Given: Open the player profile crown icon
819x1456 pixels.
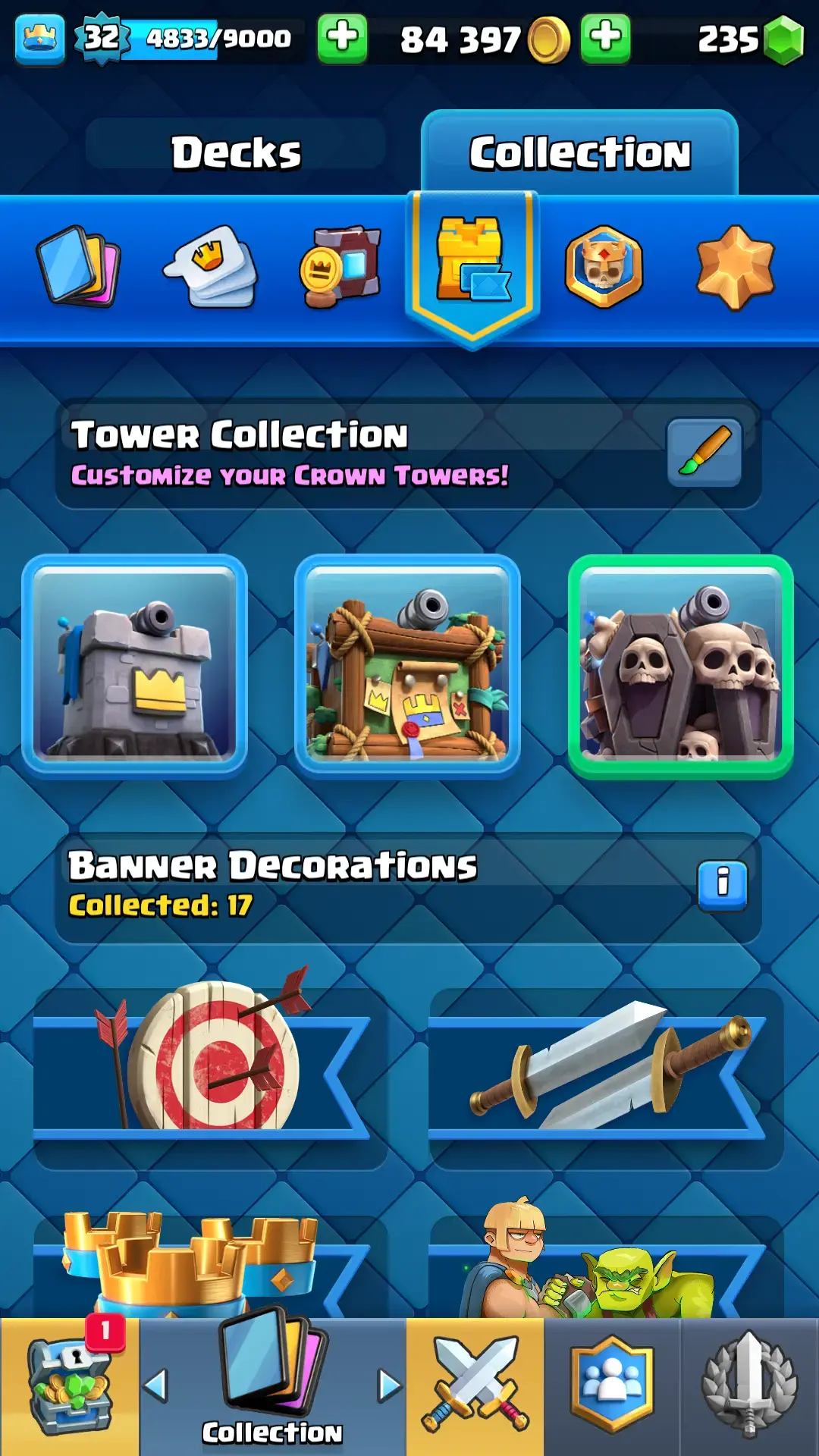Looking at the screenshot, I should [39, 38].
